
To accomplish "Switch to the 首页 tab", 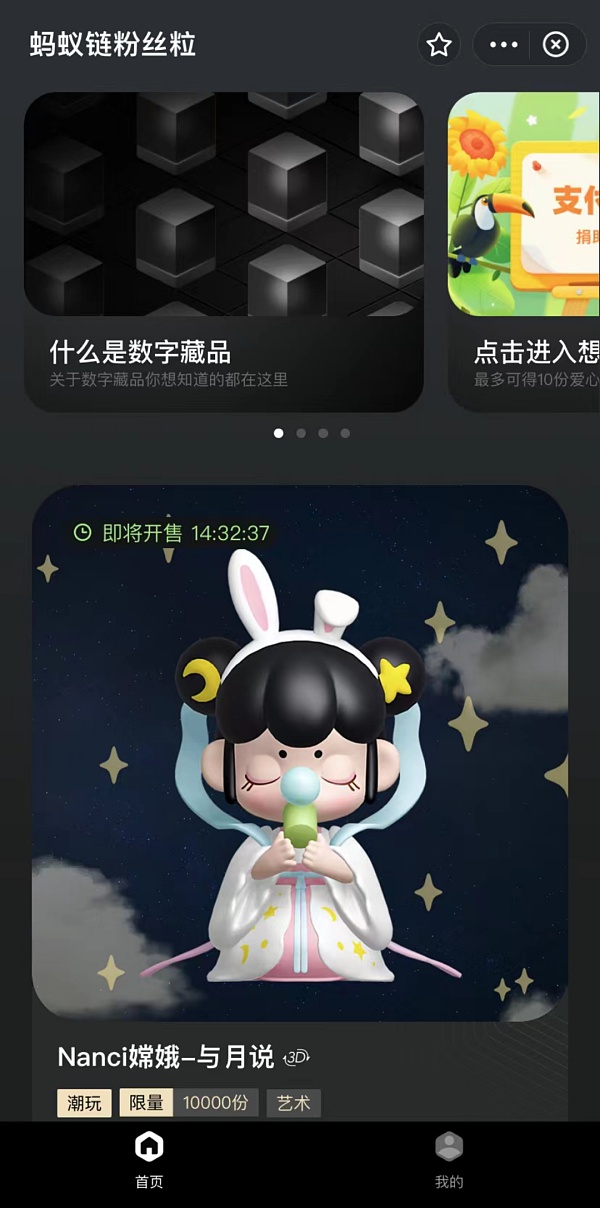I will [149, 1160].
